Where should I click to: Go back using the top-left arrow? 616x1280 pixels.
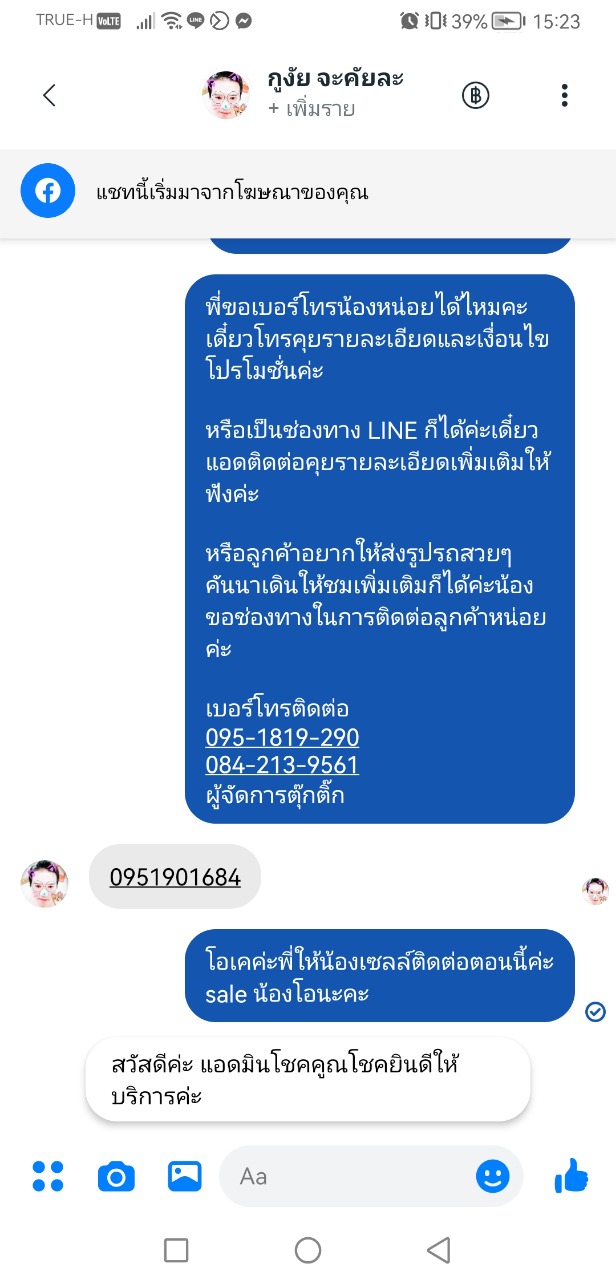pos(49,96)
